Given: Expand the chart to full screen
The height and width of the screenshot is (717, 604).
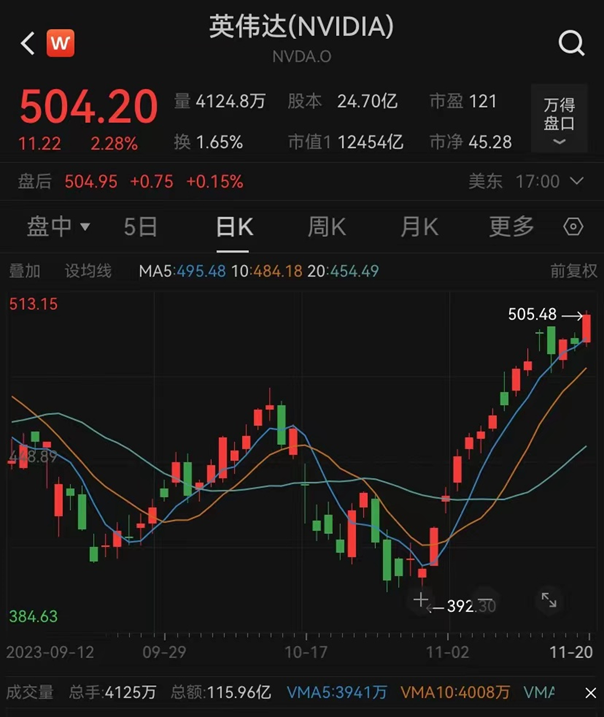Looking at the screenshot, I should click(549, 600).
